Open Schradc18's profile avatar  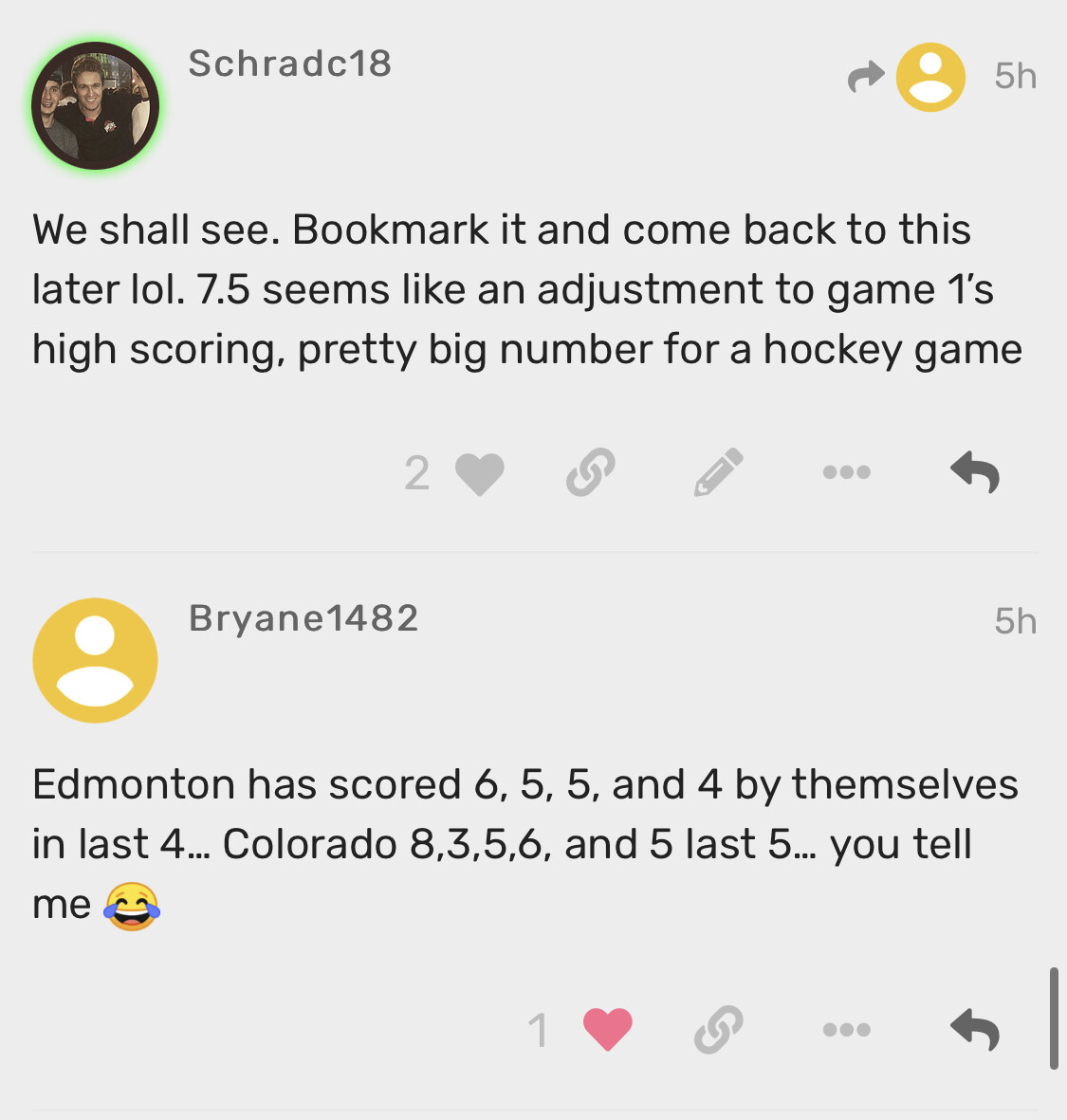click(x=95, y=106)
